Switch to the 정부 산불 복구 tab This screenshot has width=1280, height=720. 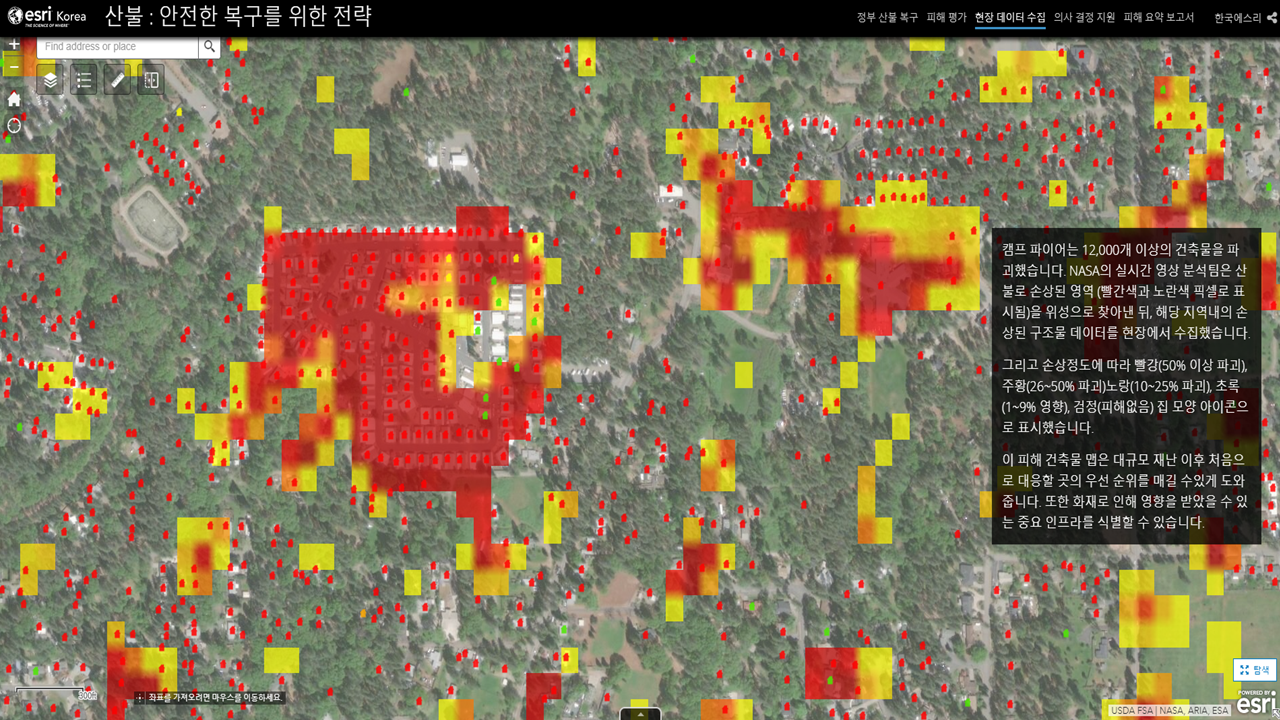[x=887, y=18]
